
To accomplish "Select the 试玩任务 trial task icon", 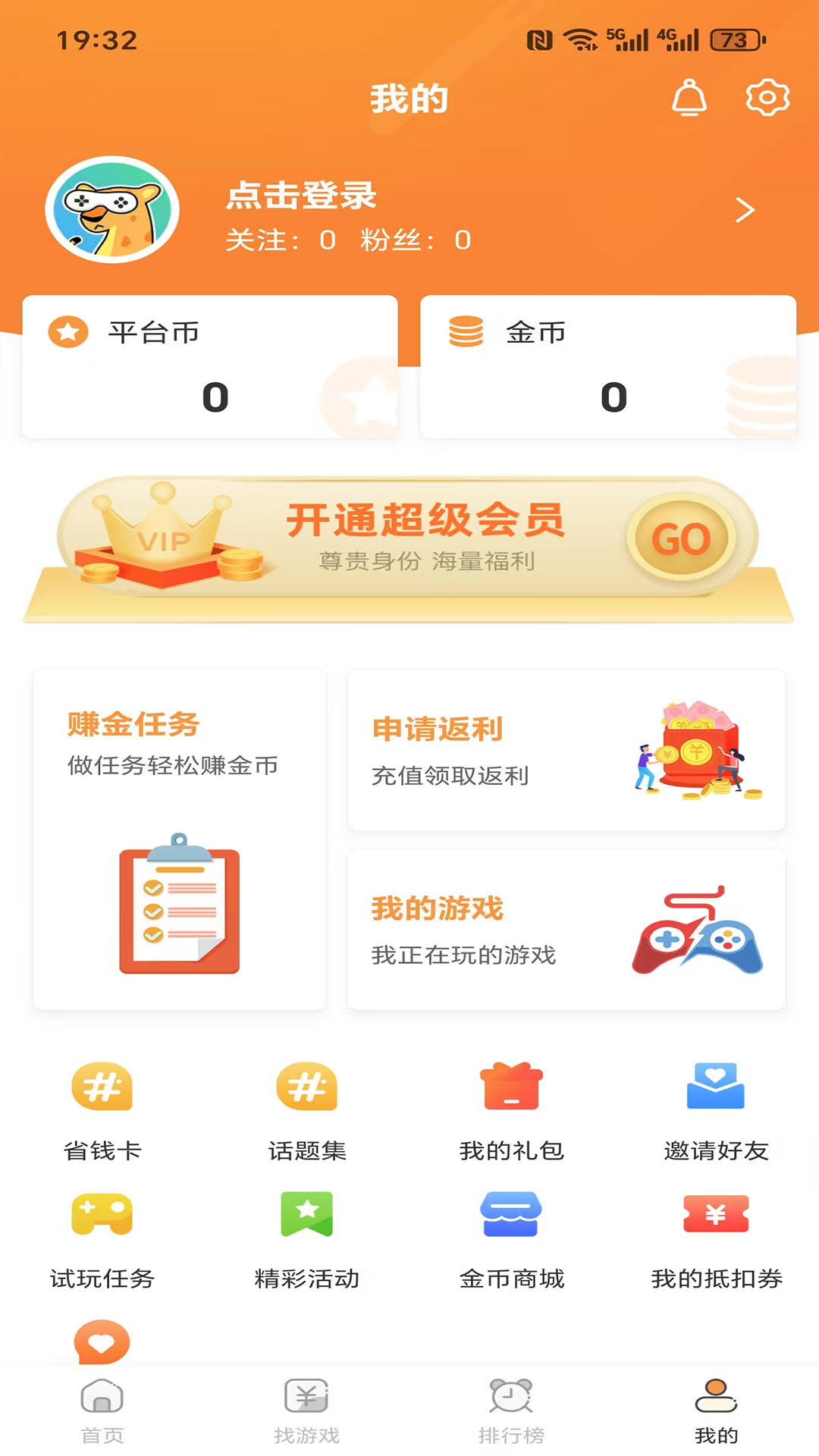I will [x=102, y=1214].
